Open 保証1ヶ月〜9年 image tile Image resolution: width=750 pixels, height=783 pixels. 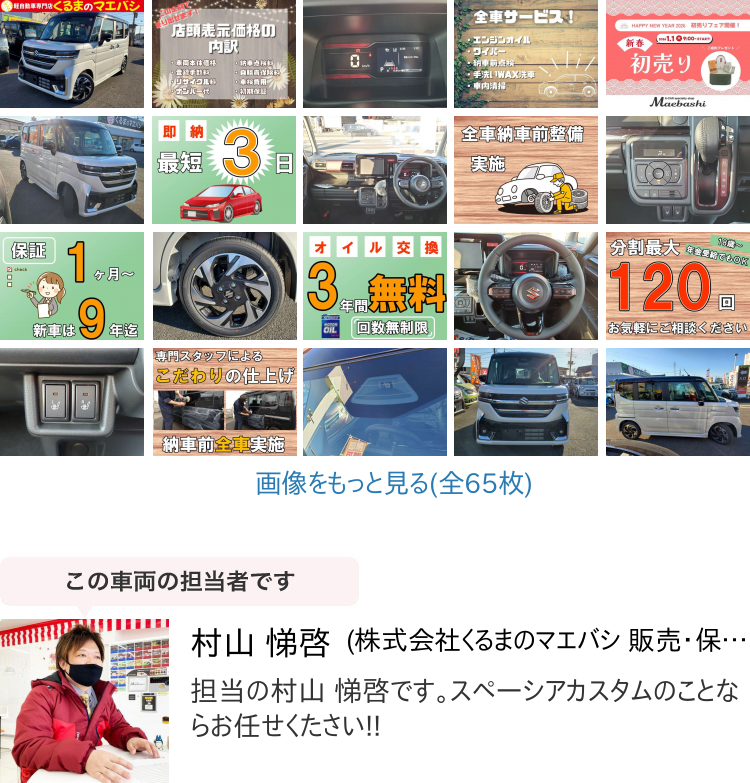pos(72,286)
